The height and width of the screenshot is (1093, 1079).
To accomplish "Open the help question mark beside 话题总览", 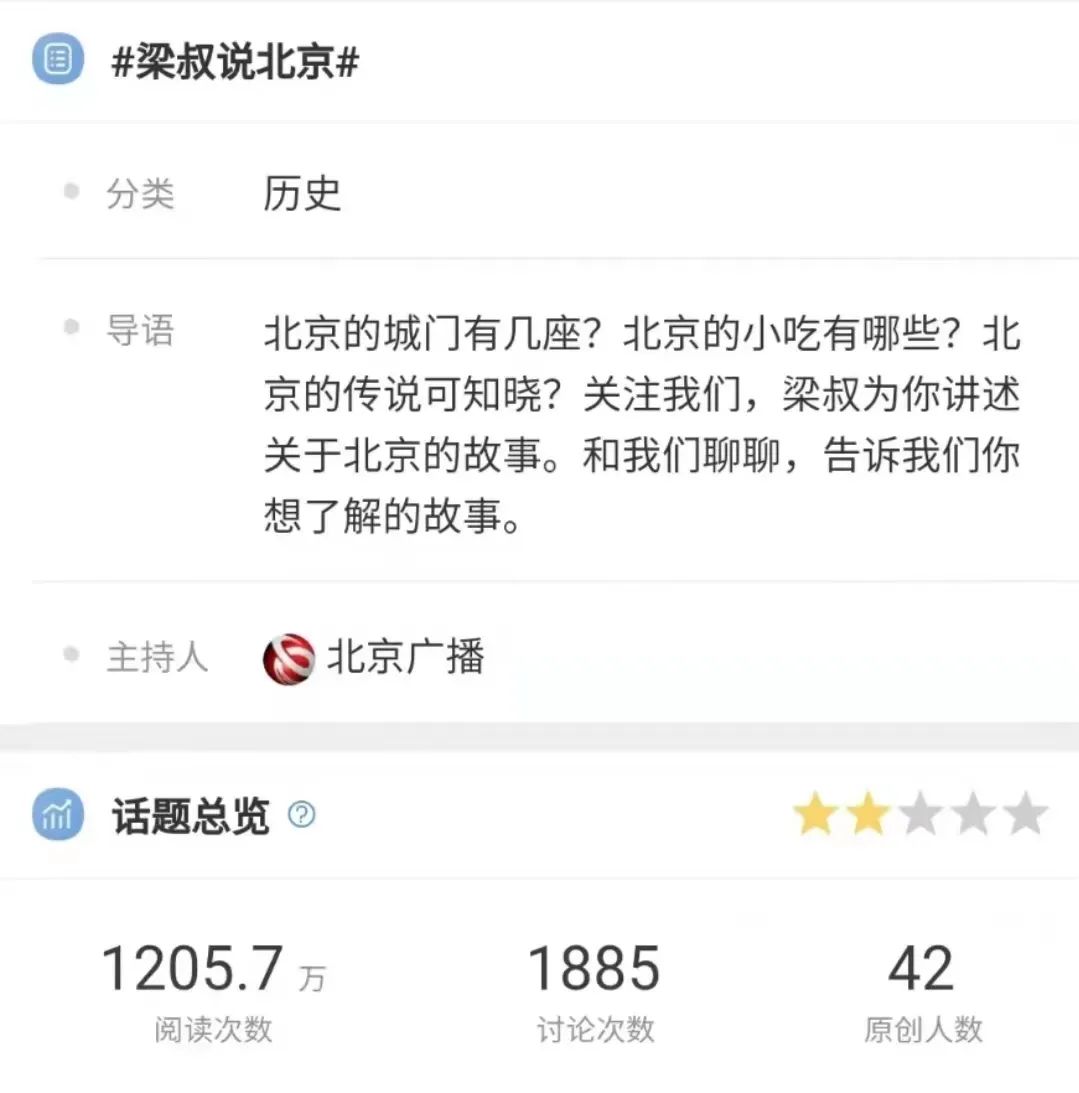I will pyautogui.click(x=300, y=816).
